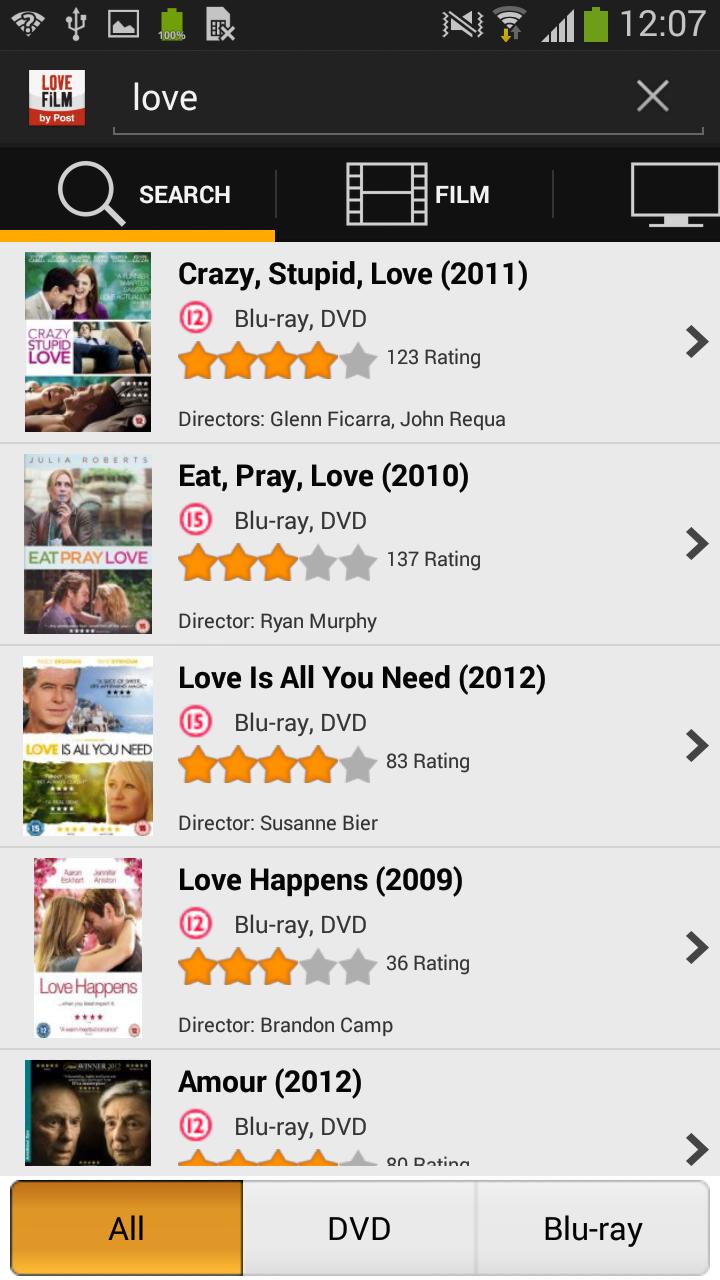
Task: Select the All filter option
Action: point(126,1227)
